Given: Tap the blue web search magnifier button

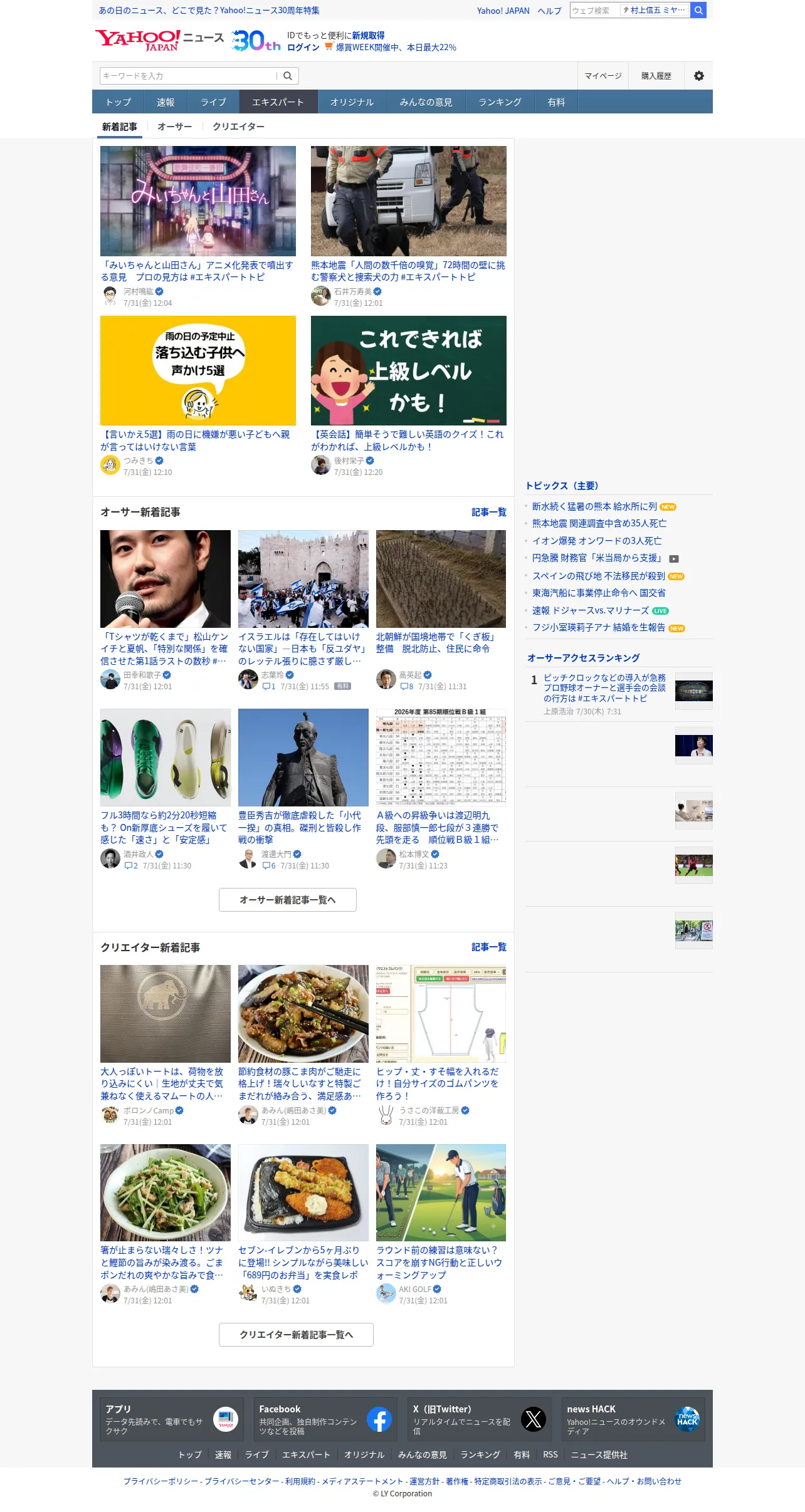Looking at the screenshot, I should [698, 11].
